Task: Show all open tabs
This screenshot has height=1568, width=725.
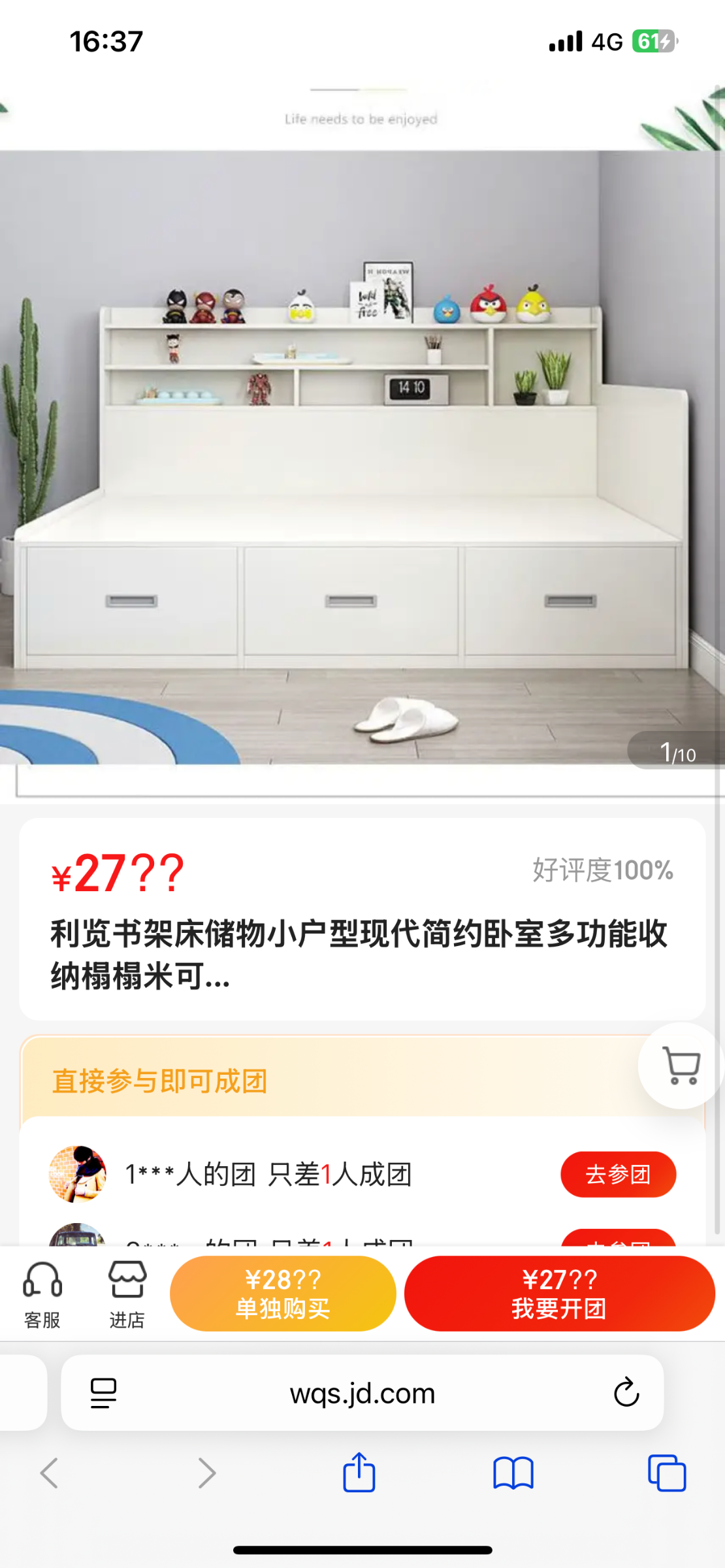Action: point(667,1473)
